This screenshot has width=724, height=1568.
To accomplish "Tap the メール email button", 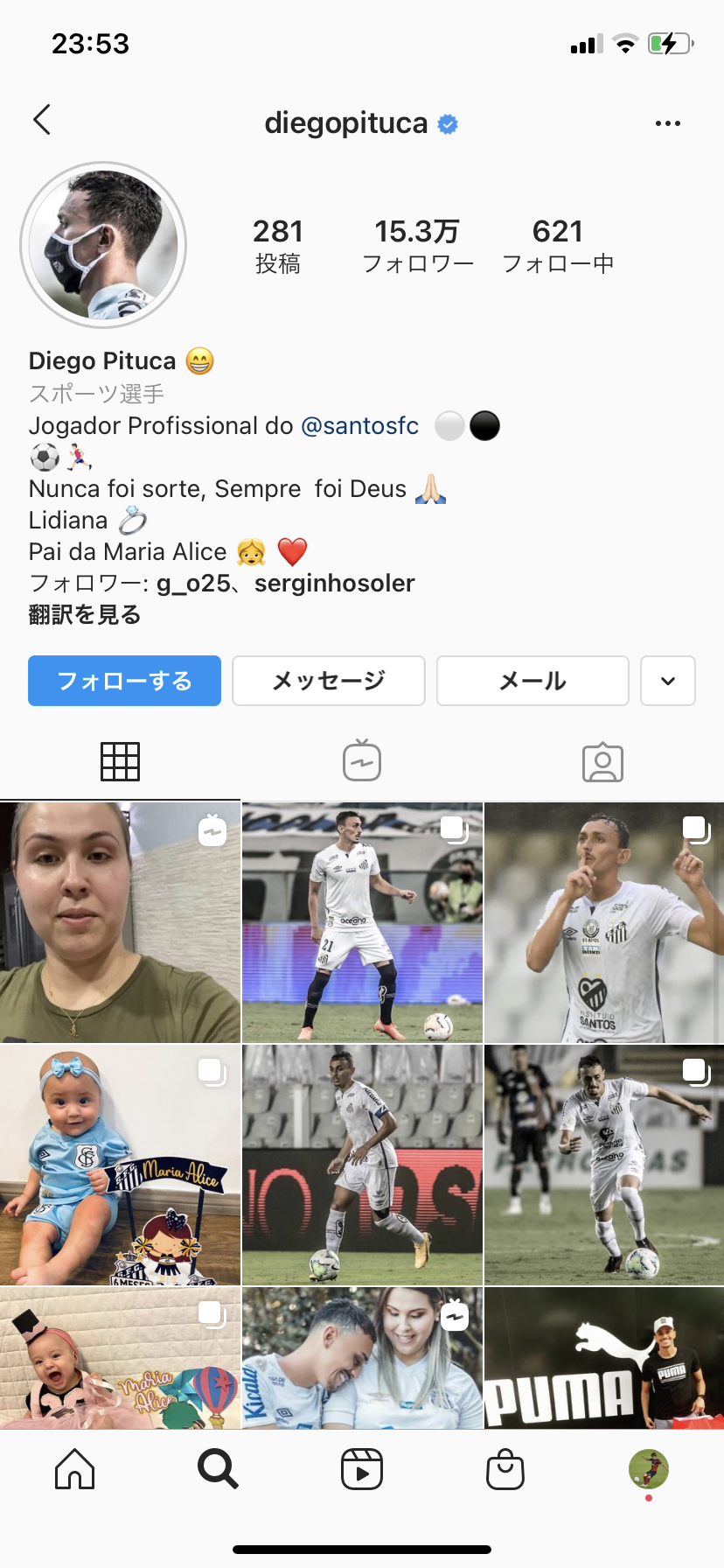I will tap(533, 681).
